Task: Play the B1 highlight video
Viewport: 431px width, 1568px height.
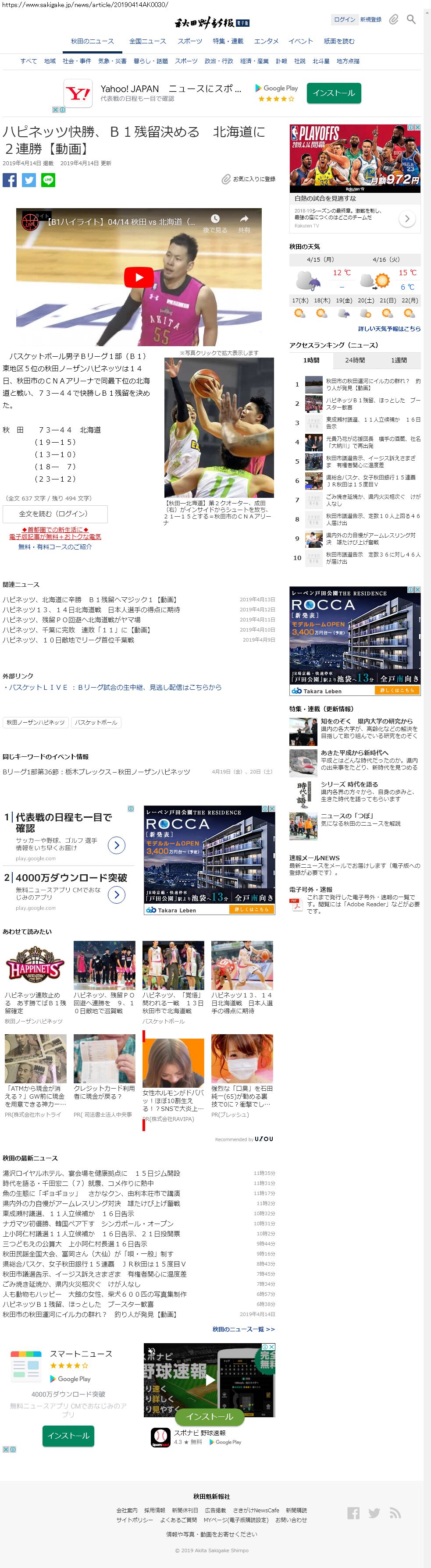Action: point(139,277)
